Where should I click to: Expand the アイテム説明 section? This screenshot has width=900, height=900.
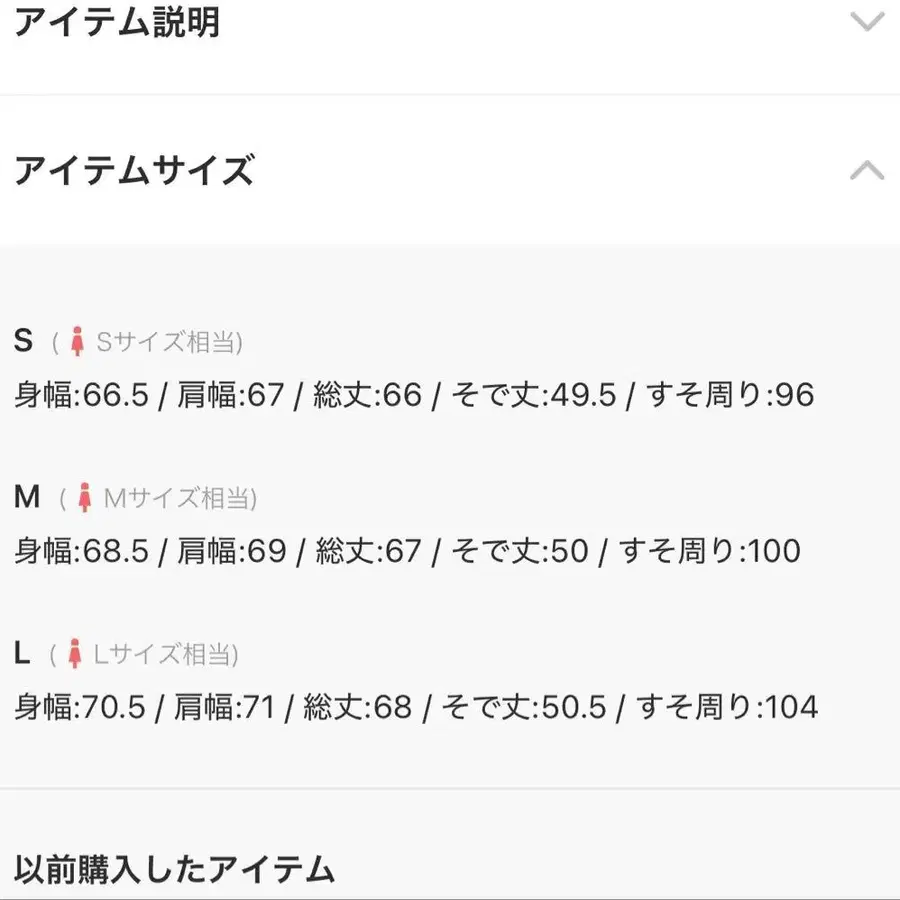click(x=866, y=22)
